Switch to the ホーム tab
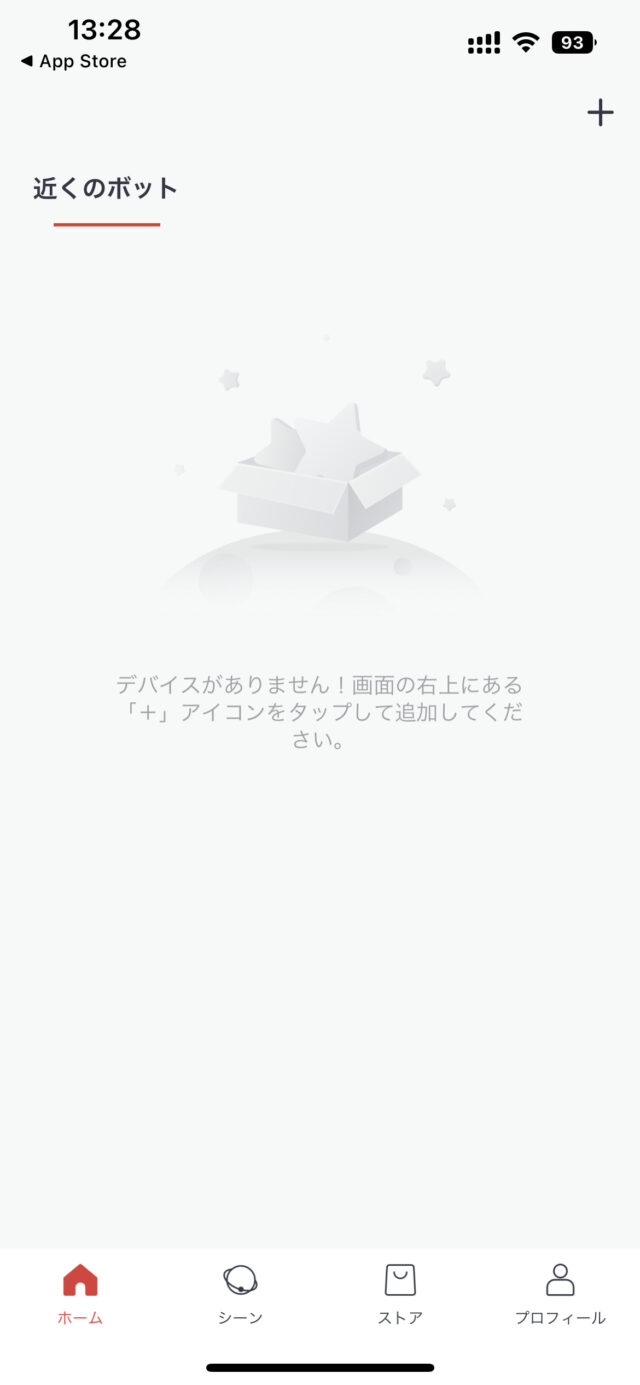 coord(80,1294)
